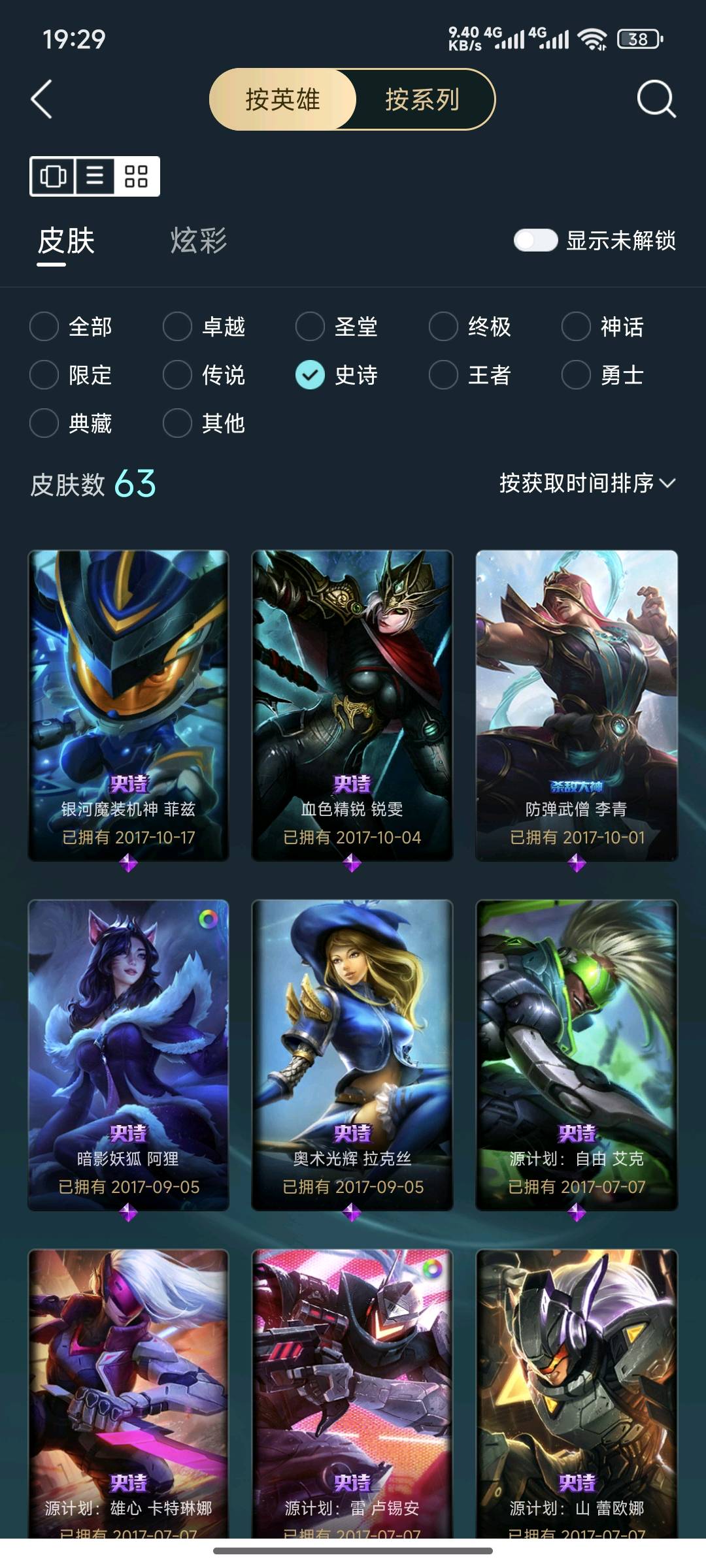This screenshot has height=1568, width=706.
Task: Open the search magnifier icon
Action: (x=656, y=99)
